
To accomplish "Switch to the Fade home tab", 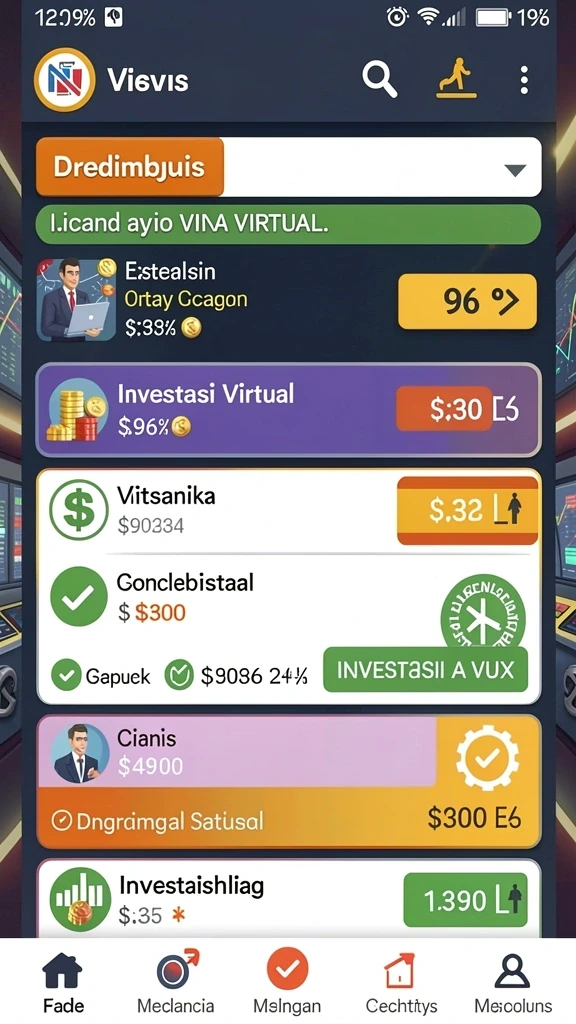I will 63,982.
